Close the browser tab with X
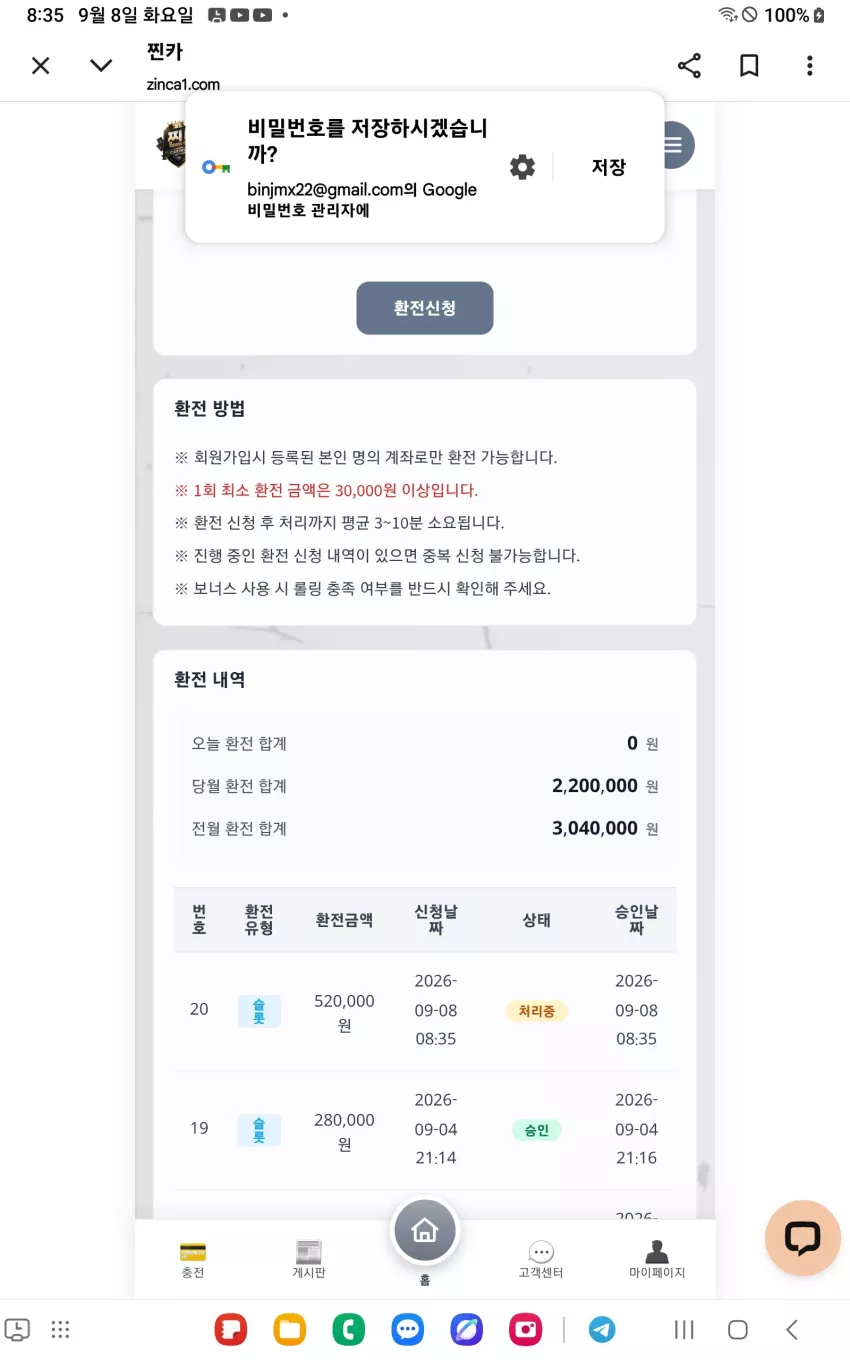The height and width of the screenshot is (1360, 850). [x=40, y=66]
